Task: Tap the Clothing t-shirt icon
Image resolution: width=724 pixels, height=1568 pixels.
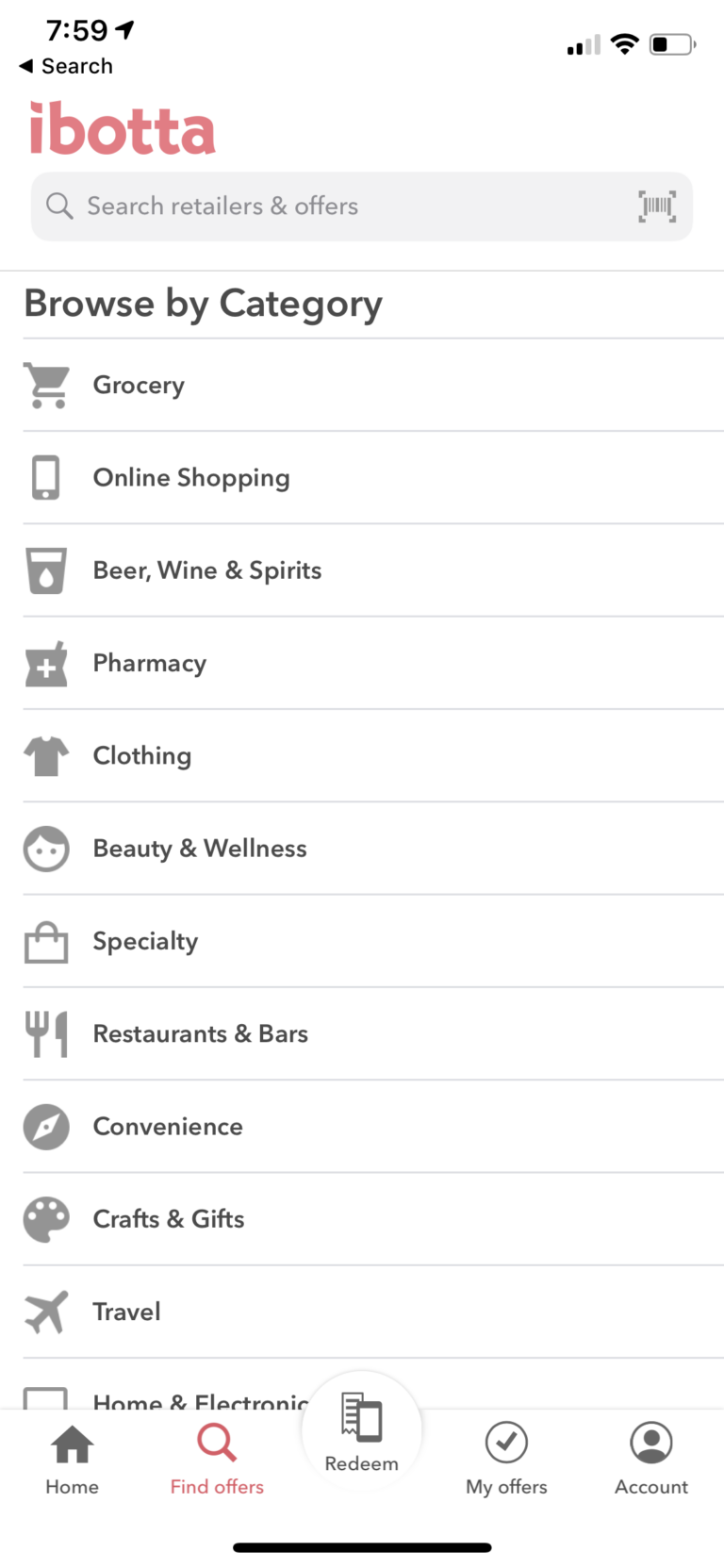Action: pos(46,755)
